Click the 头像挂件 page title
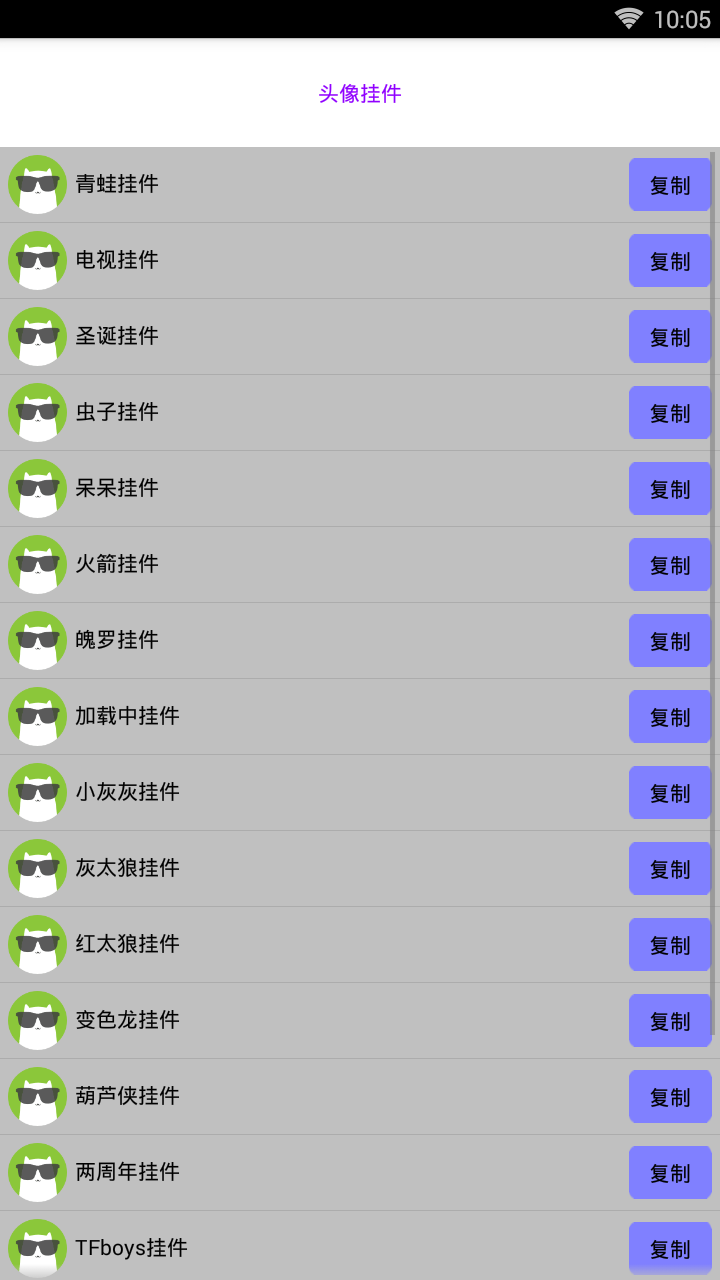The height and width of the screenshot is (1280, 720). tap(359, 93)
